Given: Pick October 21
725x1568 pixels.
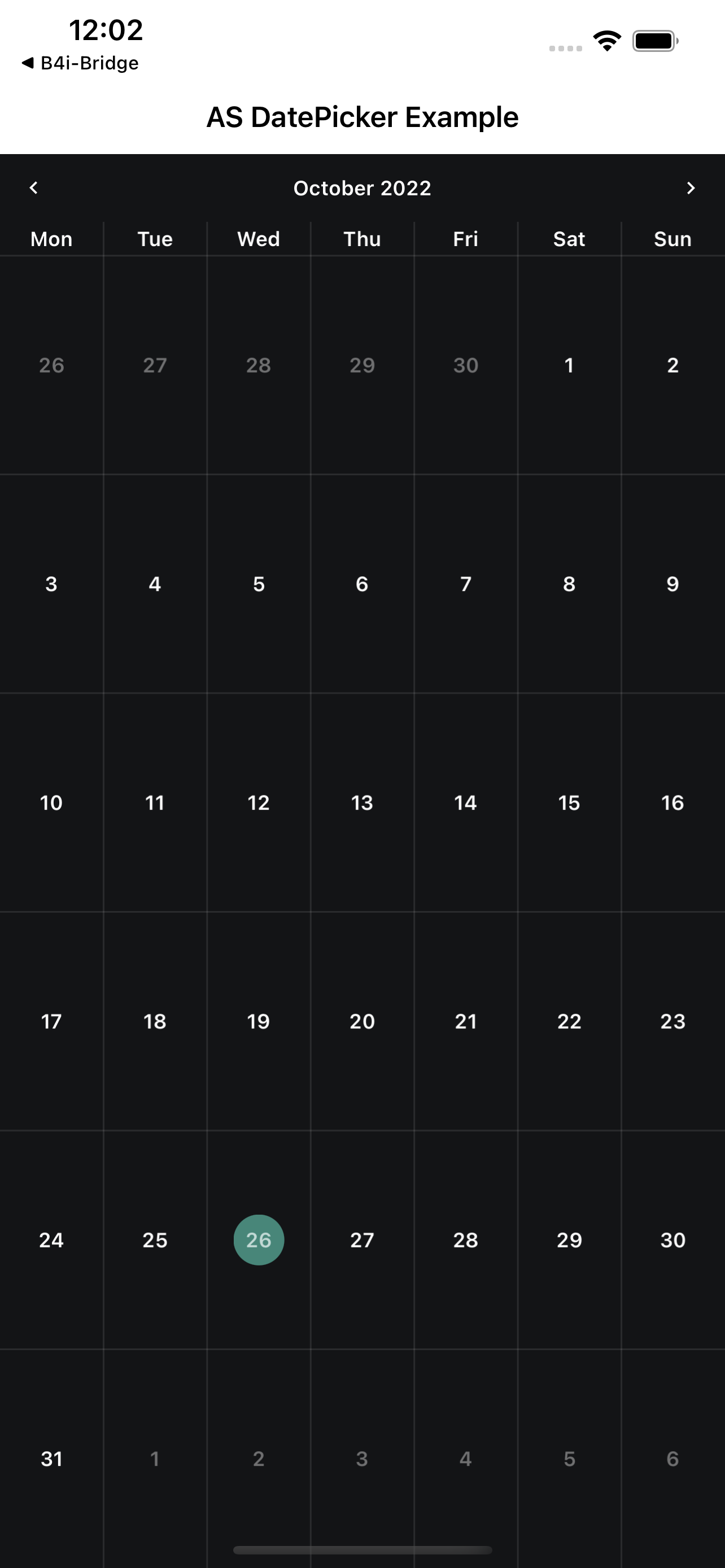Looking at the screenshot, I should tap(466, 1021).
